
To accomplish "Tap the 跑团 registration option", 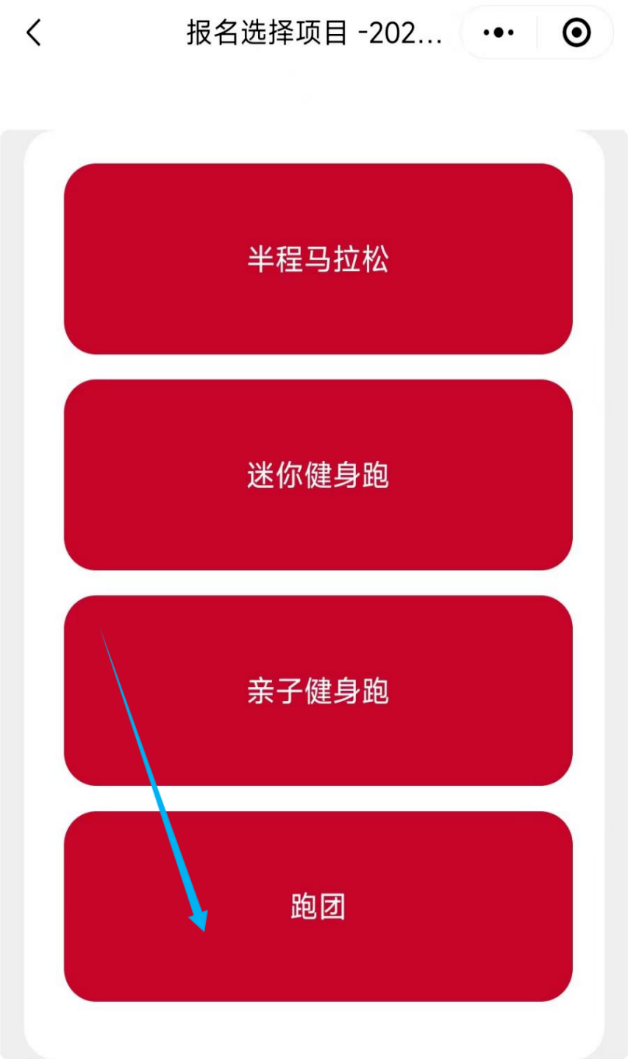I will coord(318,906).
